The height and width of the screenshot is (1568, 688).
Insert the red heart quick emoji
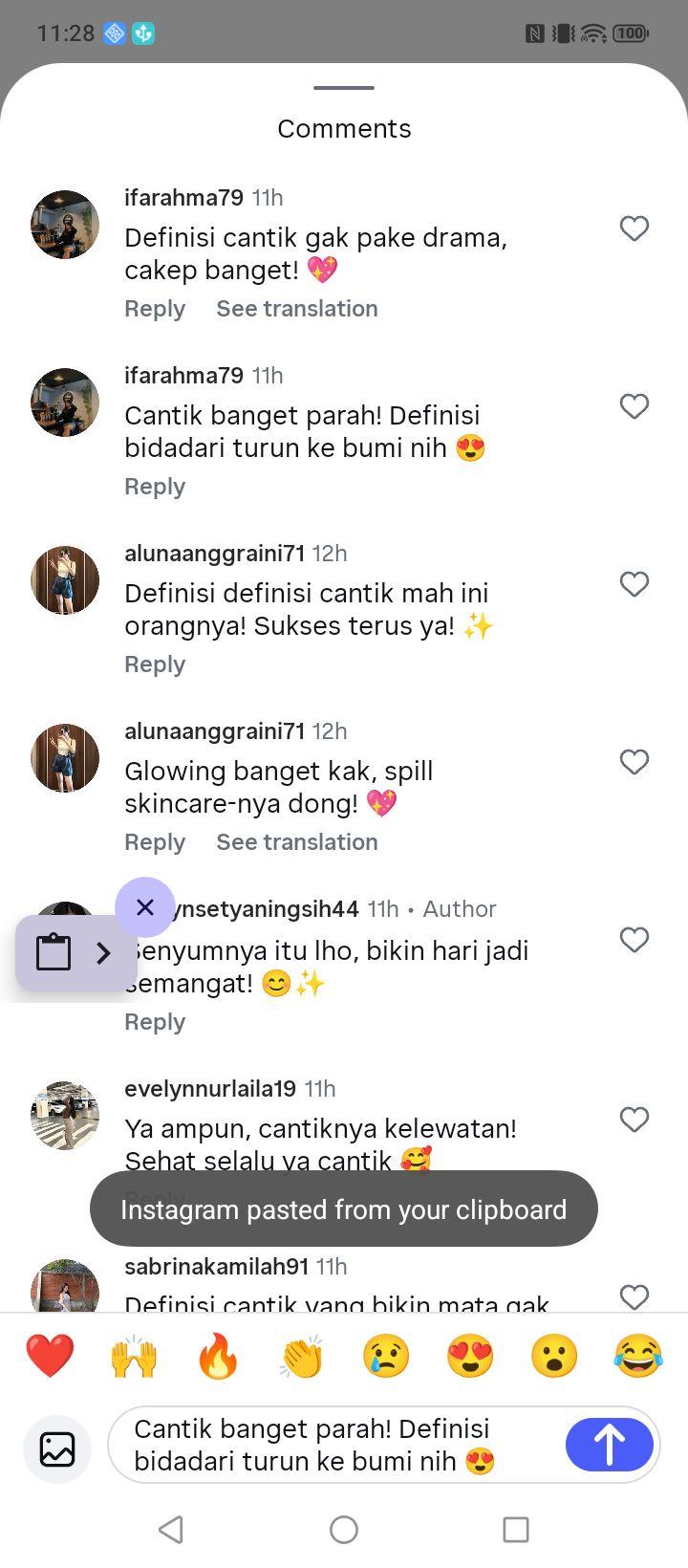pos(50,1357)
